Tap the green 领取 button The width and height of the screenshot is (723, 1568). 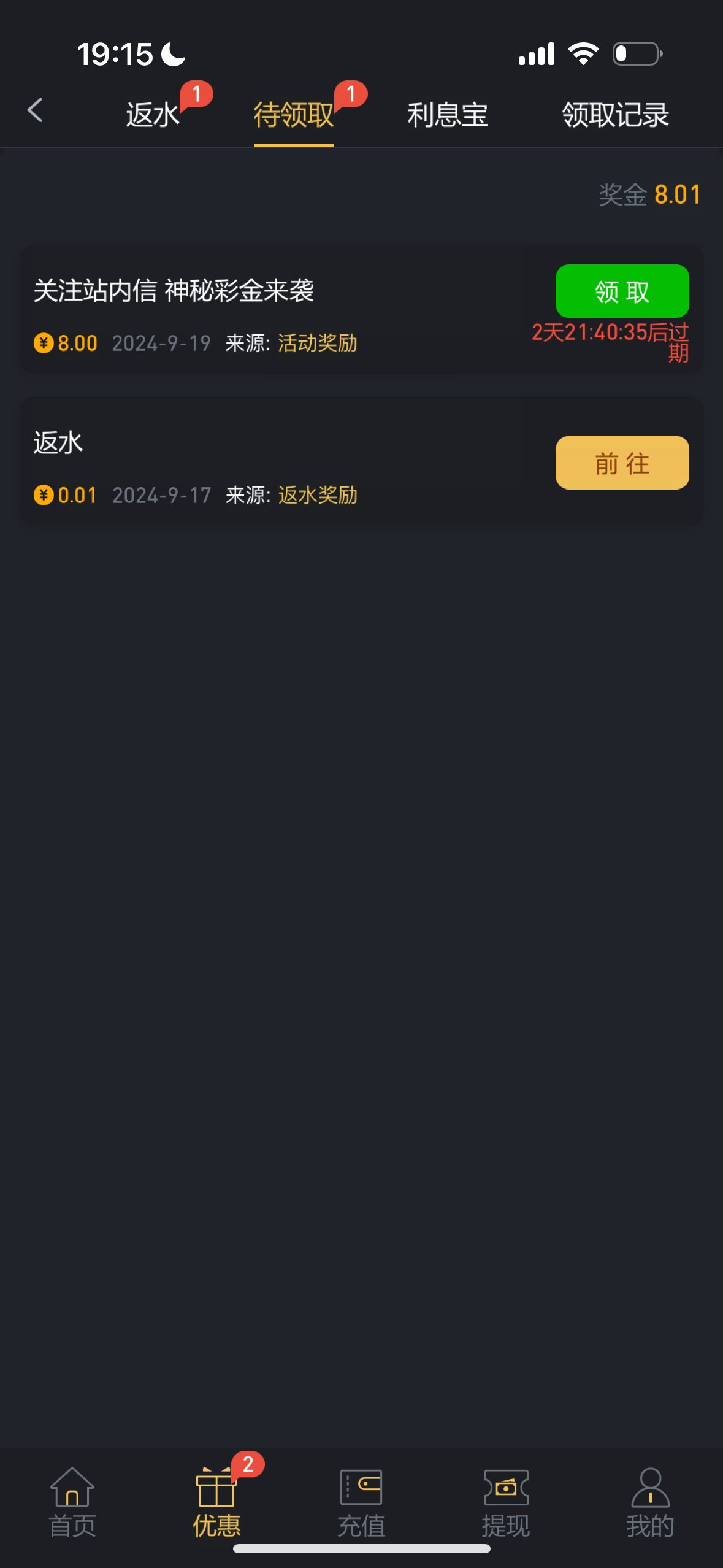click(x=622, y=291)
